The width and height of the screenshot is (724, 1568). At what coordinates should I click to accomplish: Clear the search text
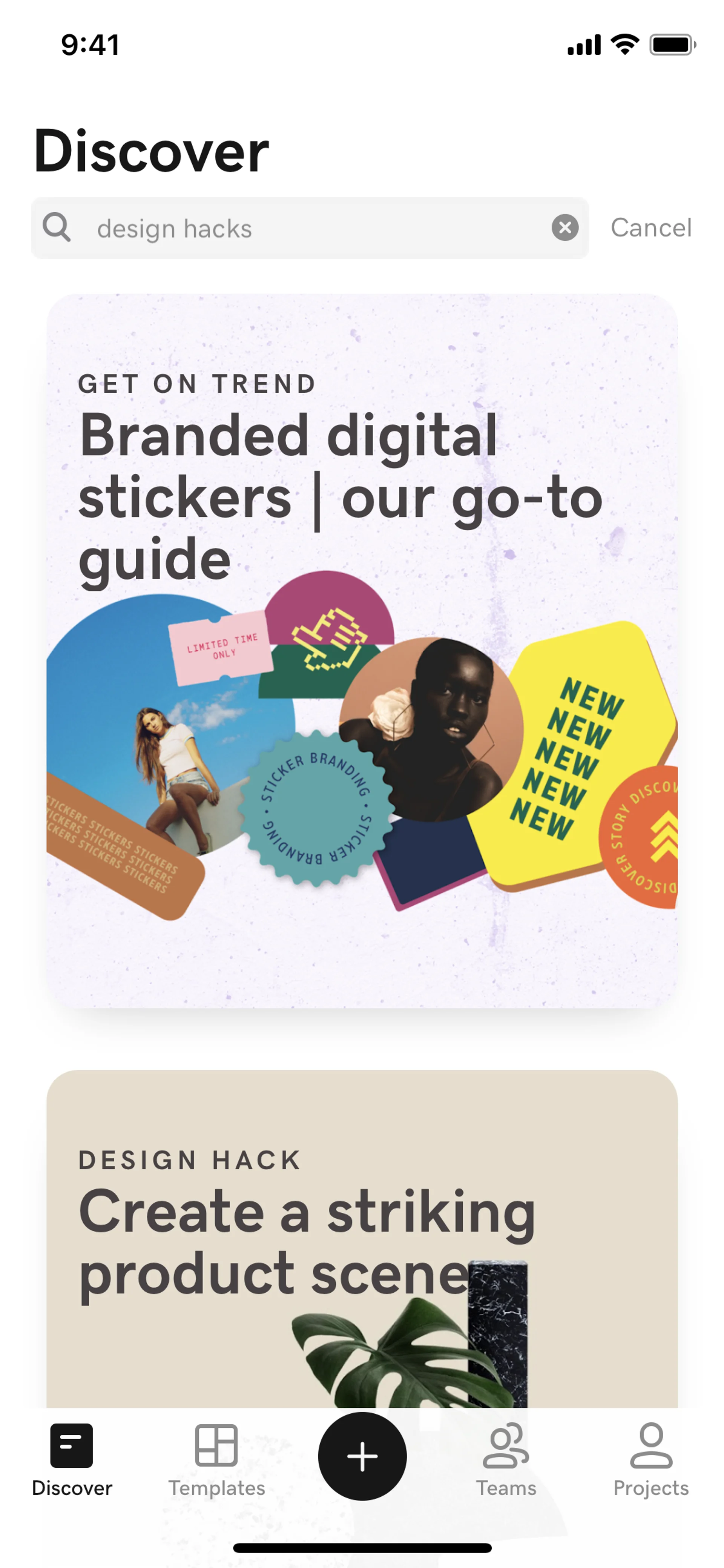click(x=564, y=228)
